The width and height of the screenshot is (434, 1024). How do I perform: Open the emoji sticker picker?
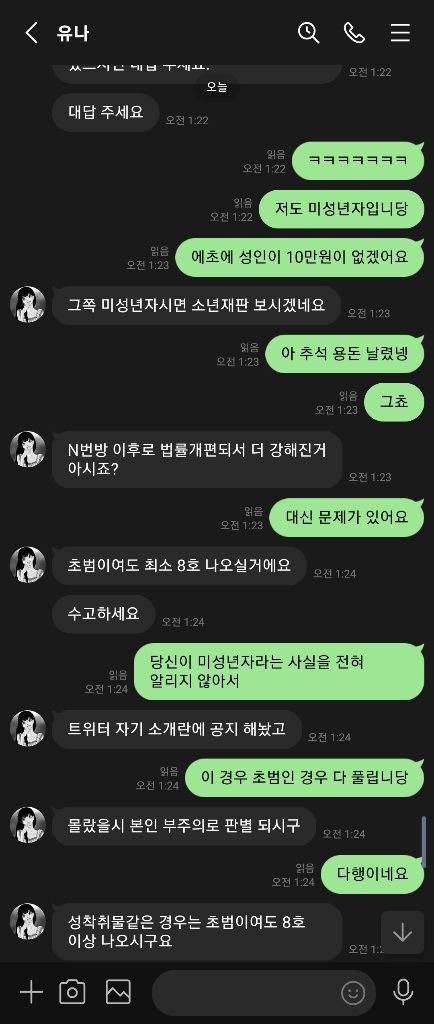pyautogui.click(x=353, y=993)
